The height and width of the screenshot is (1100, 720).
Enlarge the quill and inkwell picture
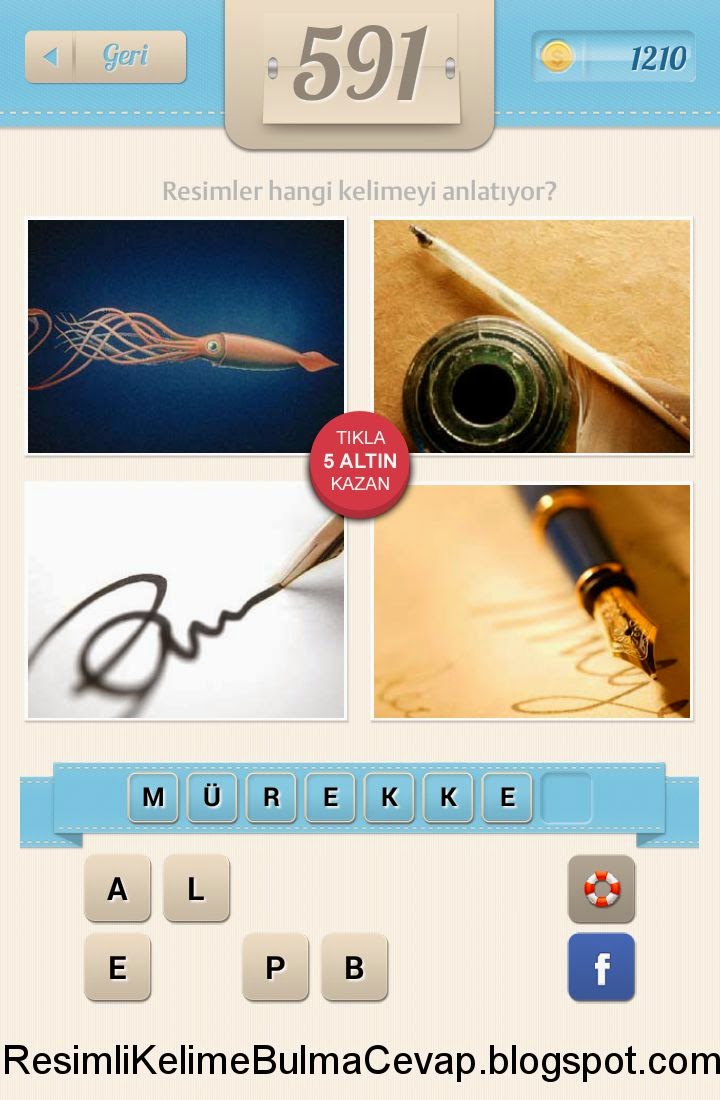coord(531,336)
